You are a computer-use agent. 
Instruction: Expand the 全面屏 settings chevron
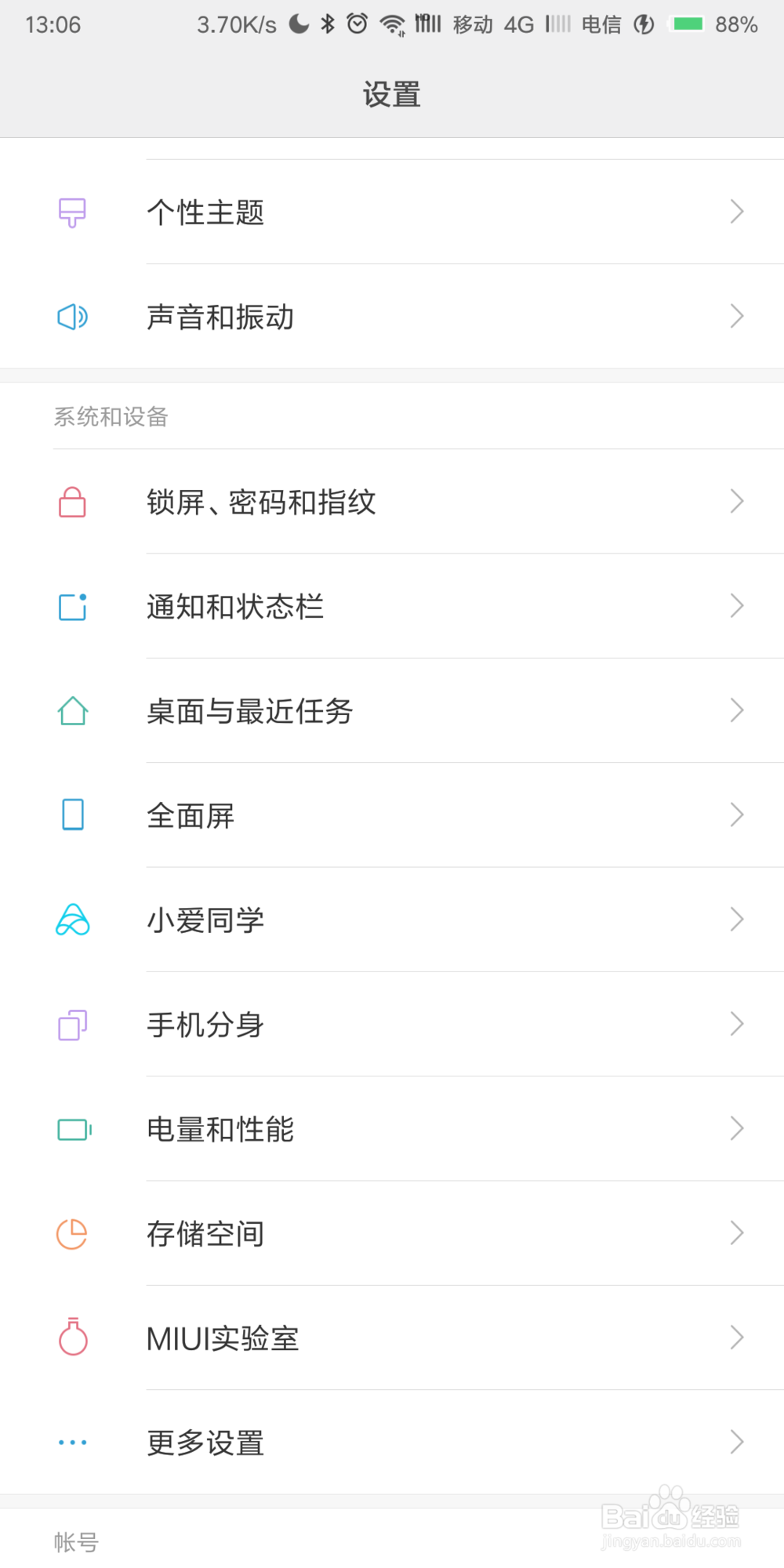pos(735,815)
